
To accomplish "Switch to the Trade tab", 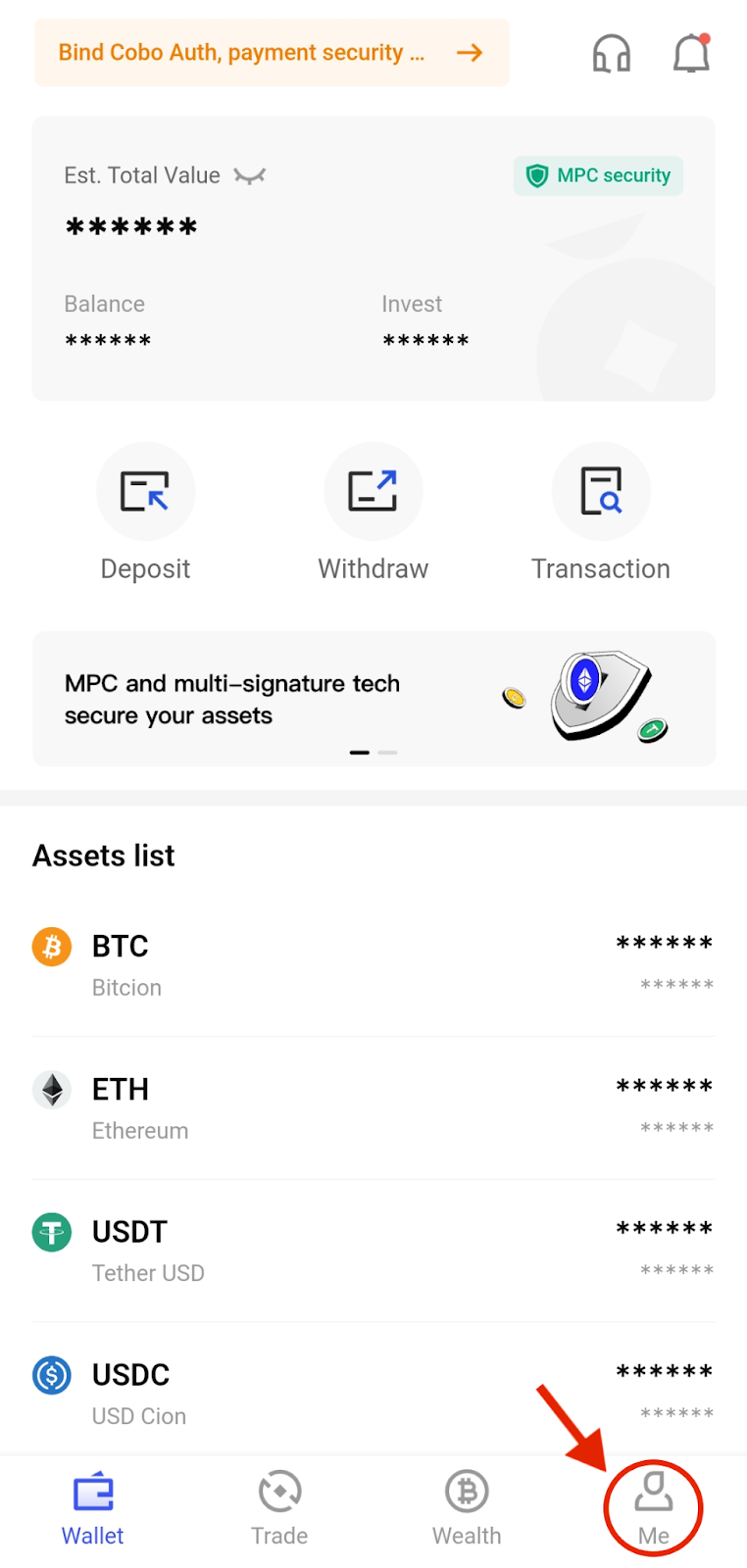I will pyautogui.click(x=279, y=1506).
